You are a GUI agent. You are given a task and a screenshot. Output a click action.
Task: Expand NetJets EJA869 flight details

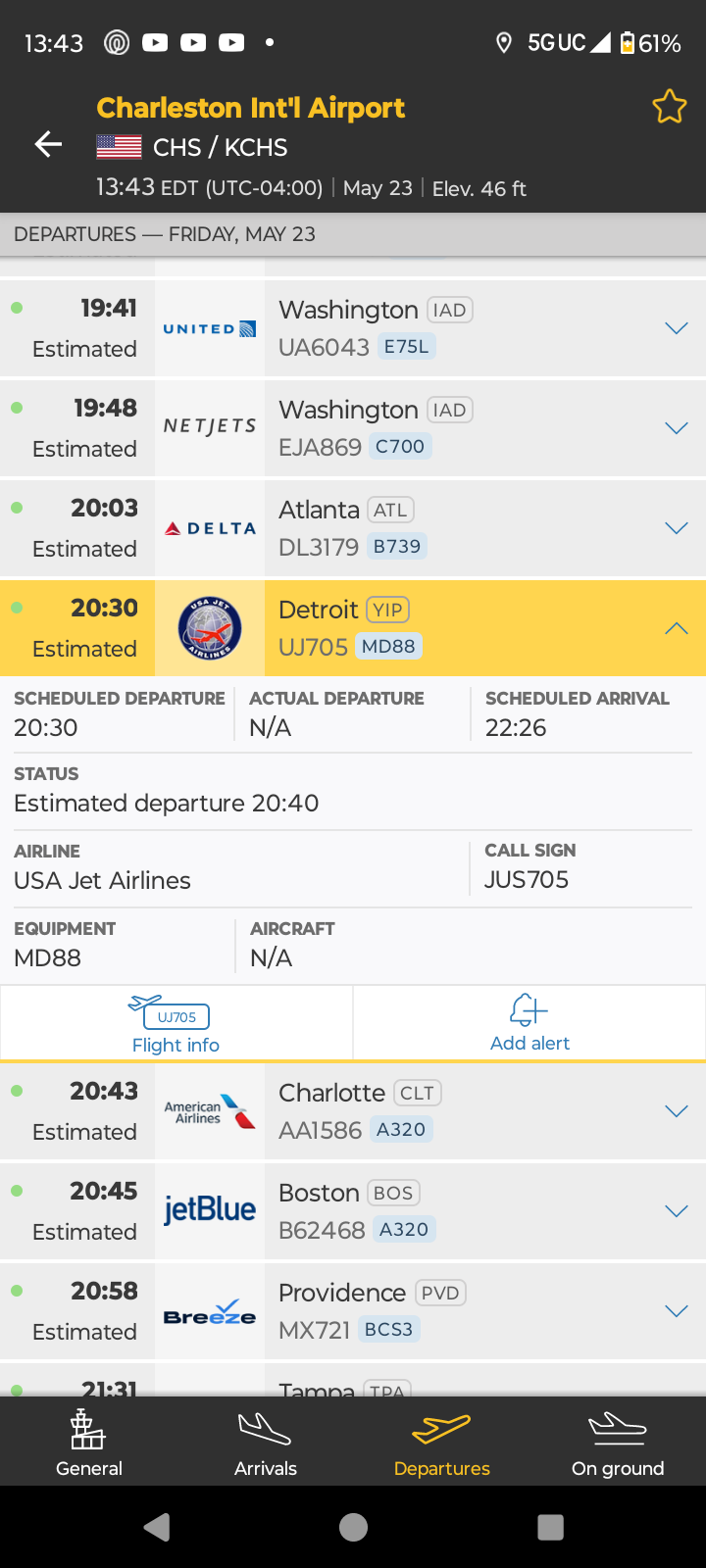coord(677,428)
